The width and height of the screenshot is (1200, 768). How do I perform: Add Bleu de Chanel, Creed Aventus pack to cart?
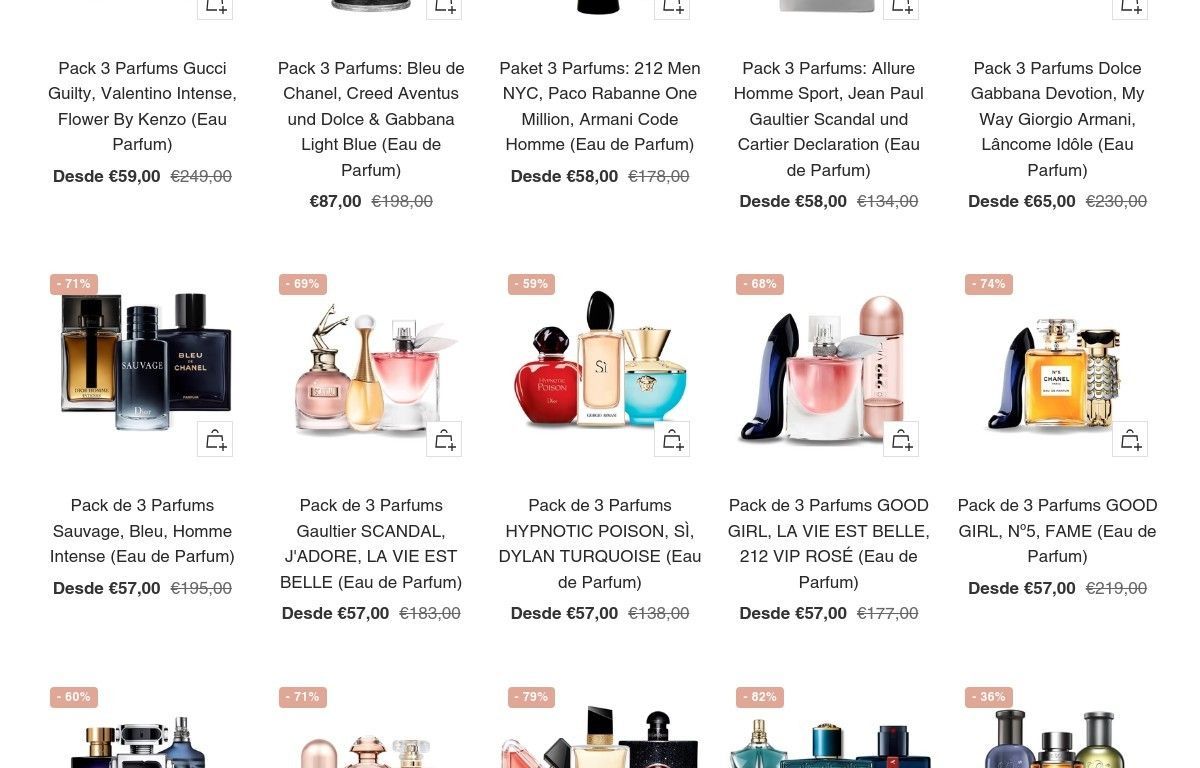[444, 8]
